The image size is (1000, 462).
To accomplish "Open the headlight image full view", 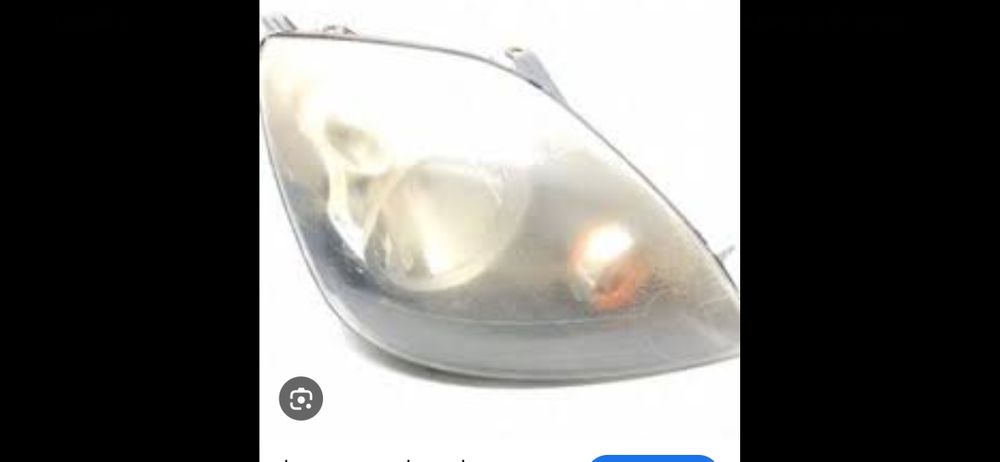I will (x=500, y=210).
